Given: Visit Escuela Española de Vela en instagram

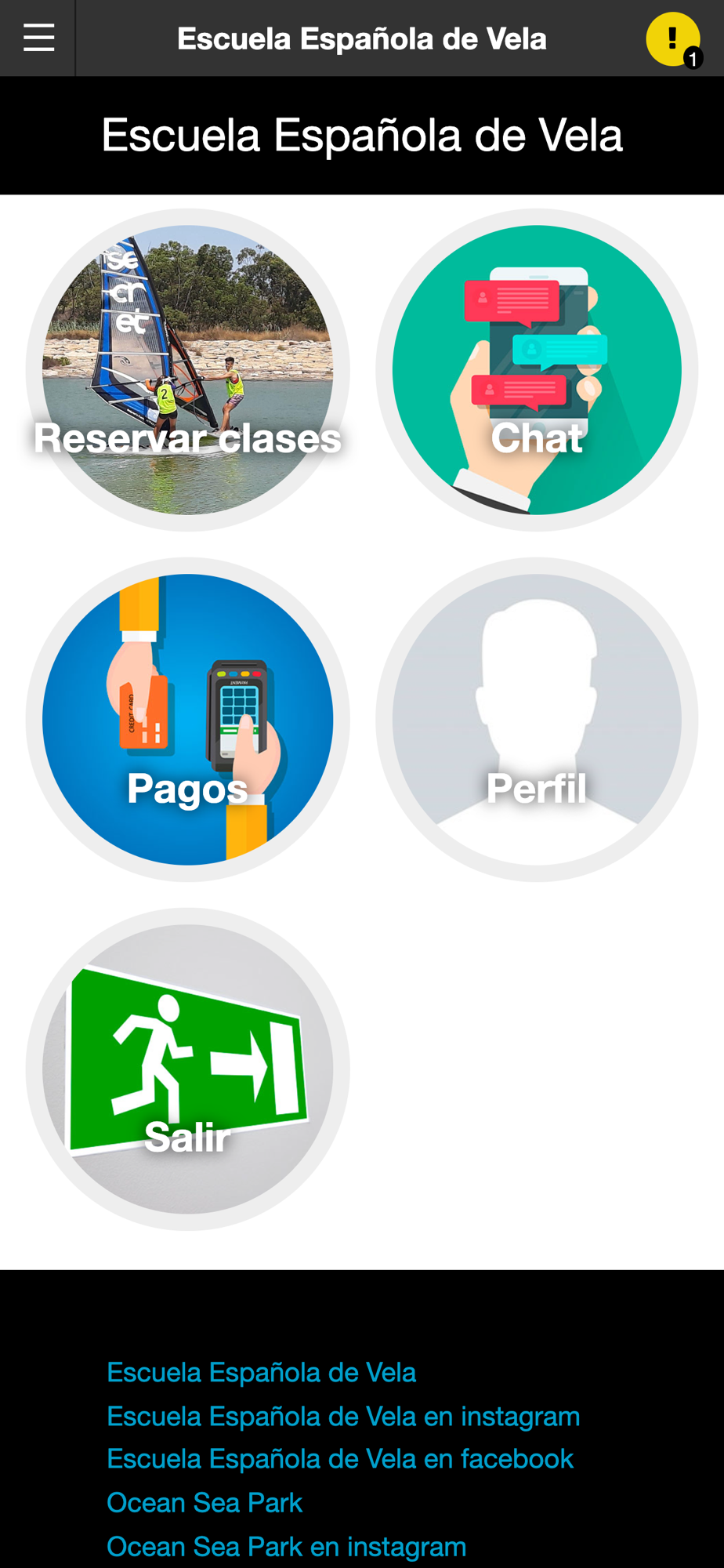Looking at the screenshot, I should [x=343, y=1417].
